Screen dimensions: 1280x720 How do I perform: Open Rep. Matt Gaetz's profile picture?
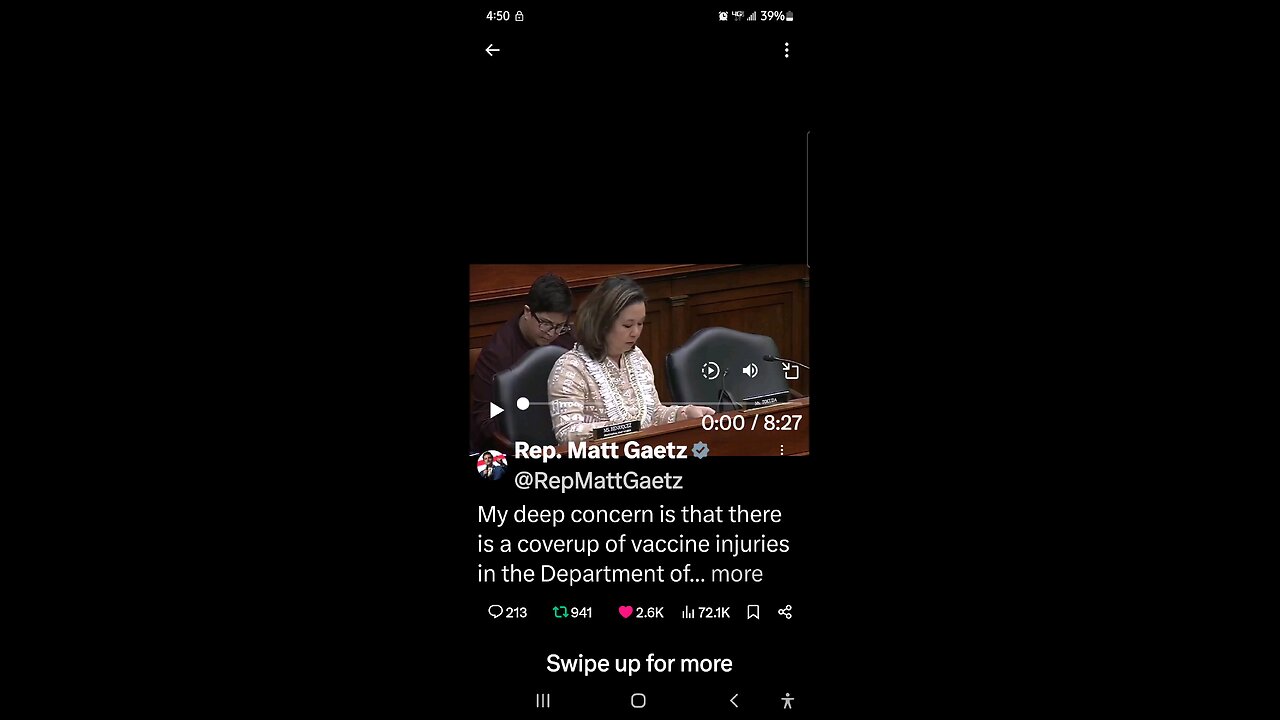point(491,465)
